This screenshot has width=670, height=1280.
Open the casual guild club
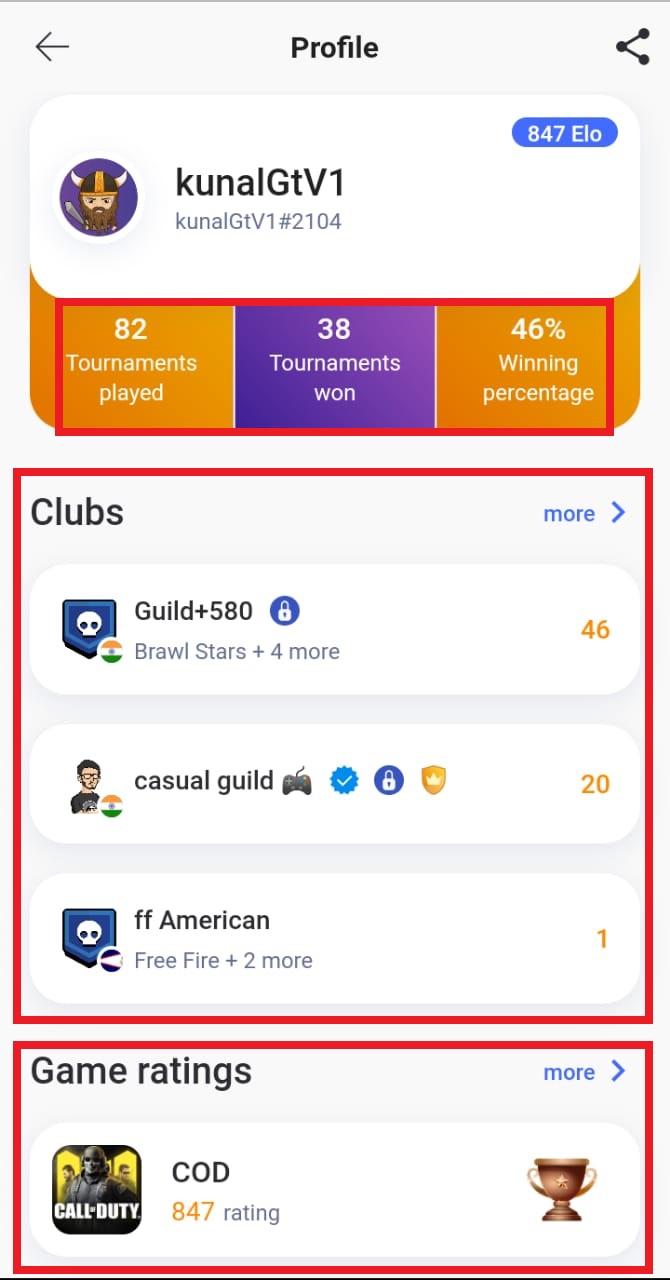pyautogui.click(x=335, y=784)
